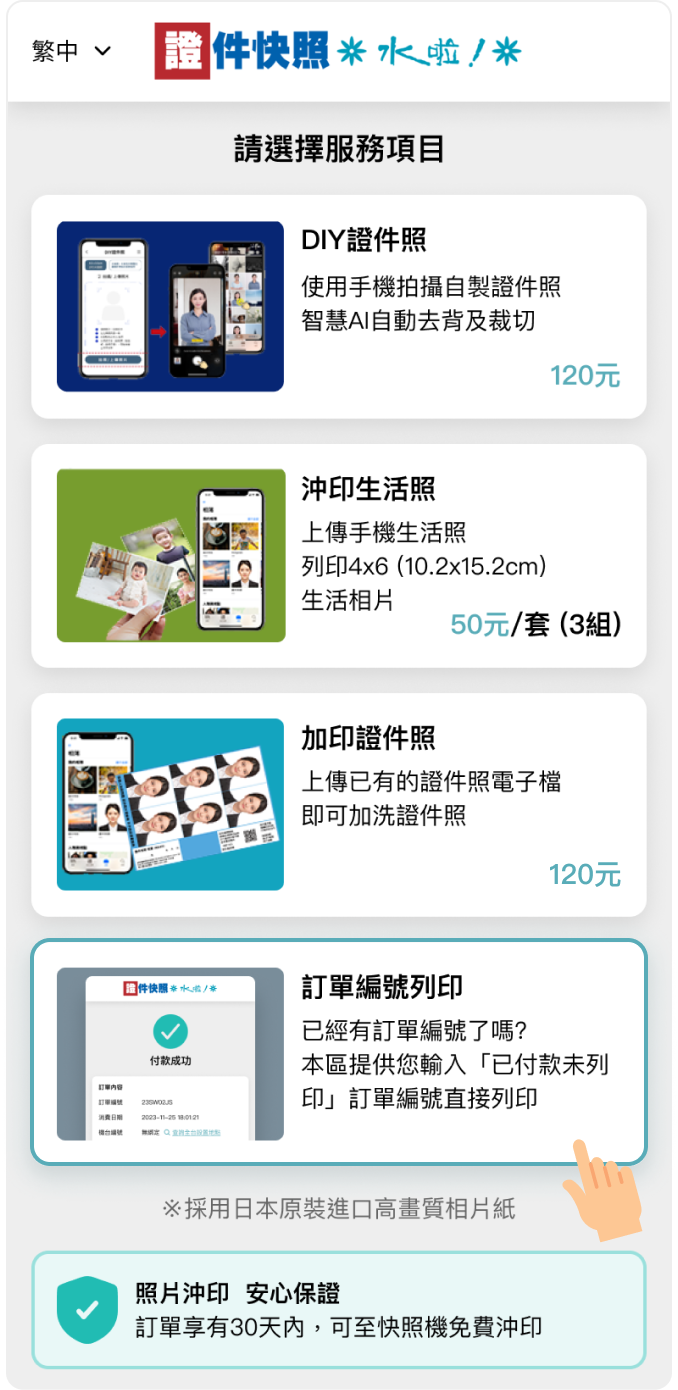Tap the 訂單編號列印 order number card
The width and height of the screenshot is (678, 1390).
[x=339, y=1051]
